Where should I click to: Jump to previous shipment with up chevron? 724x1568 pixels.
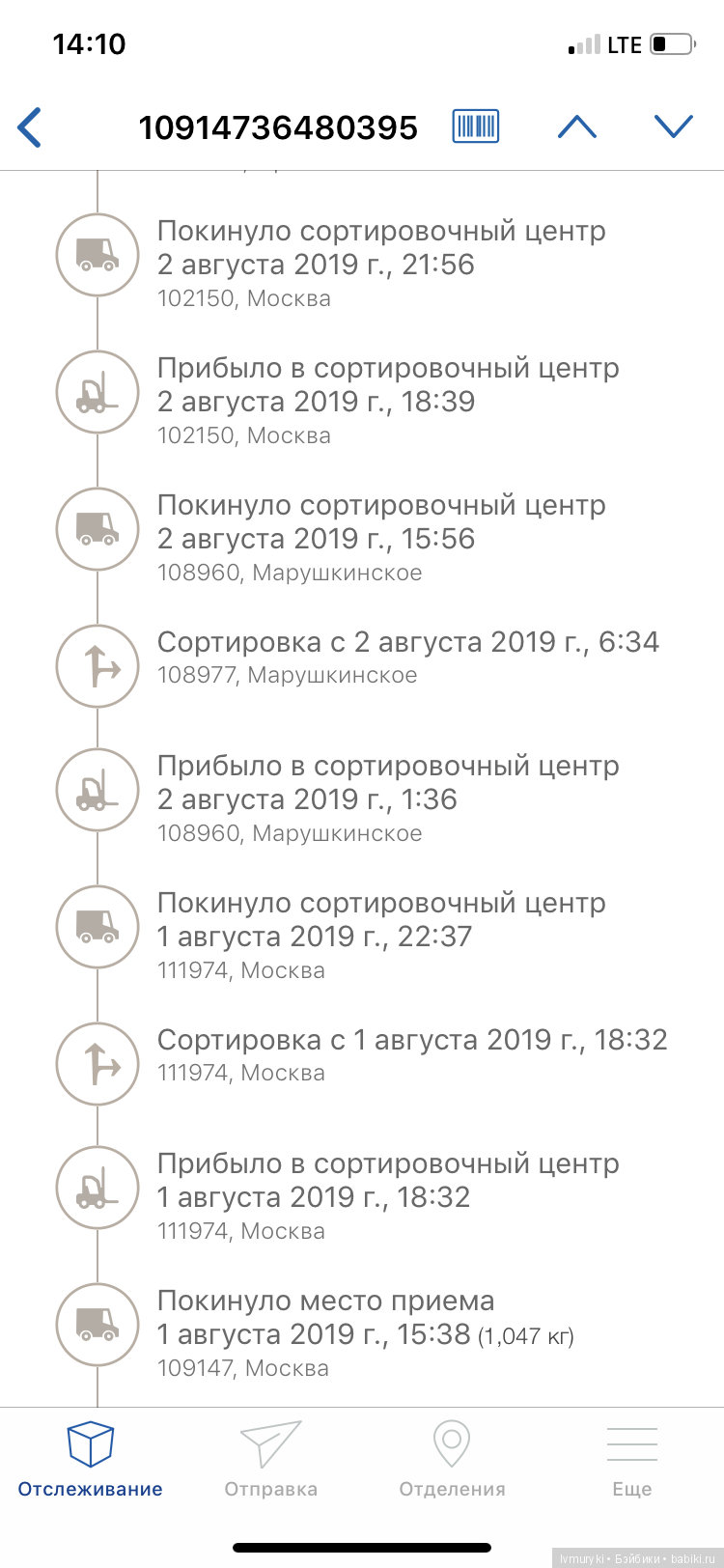pyautogui.click(x=577, y=126)
